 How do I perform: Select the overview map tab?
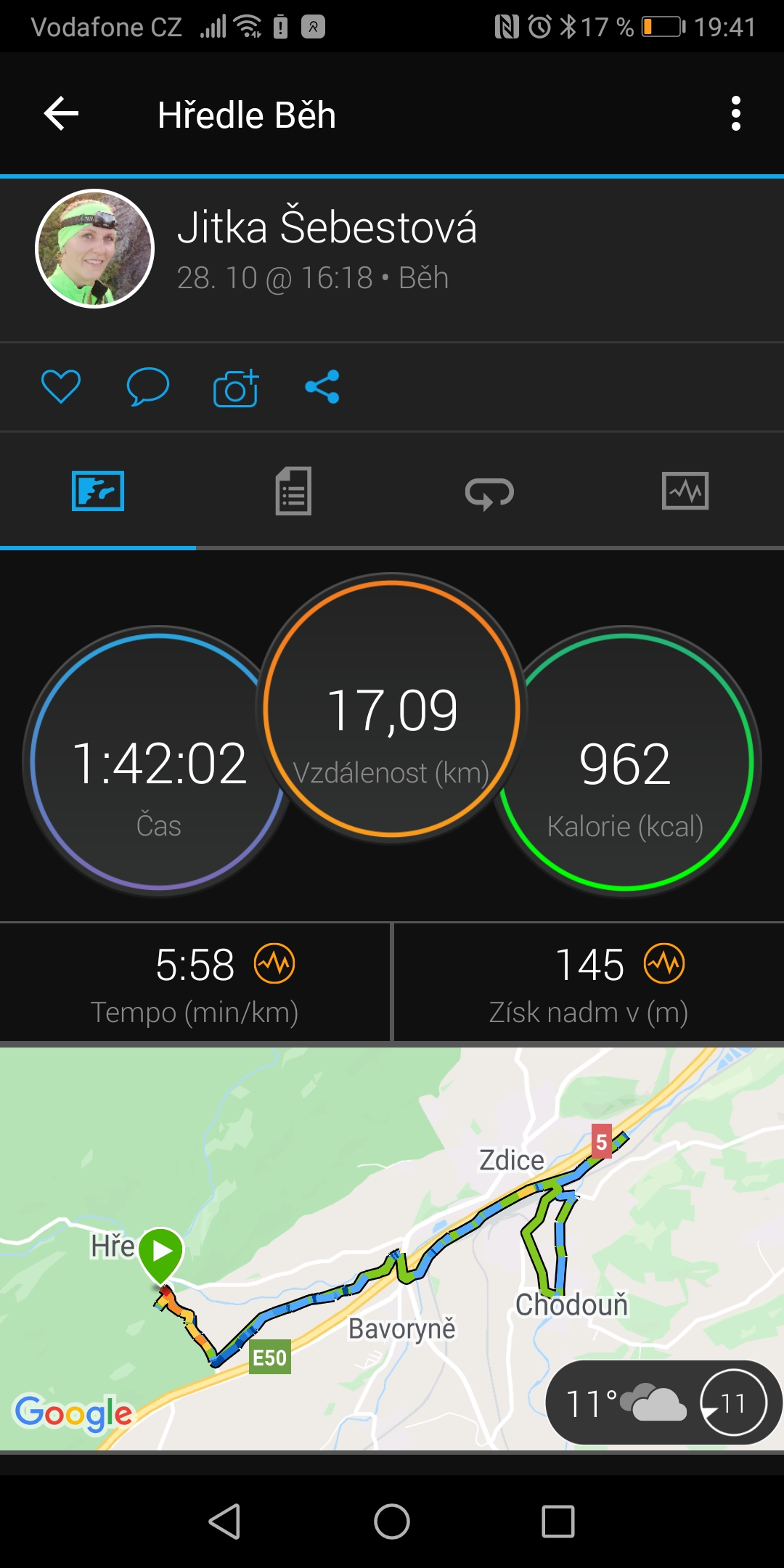point(98,491)
